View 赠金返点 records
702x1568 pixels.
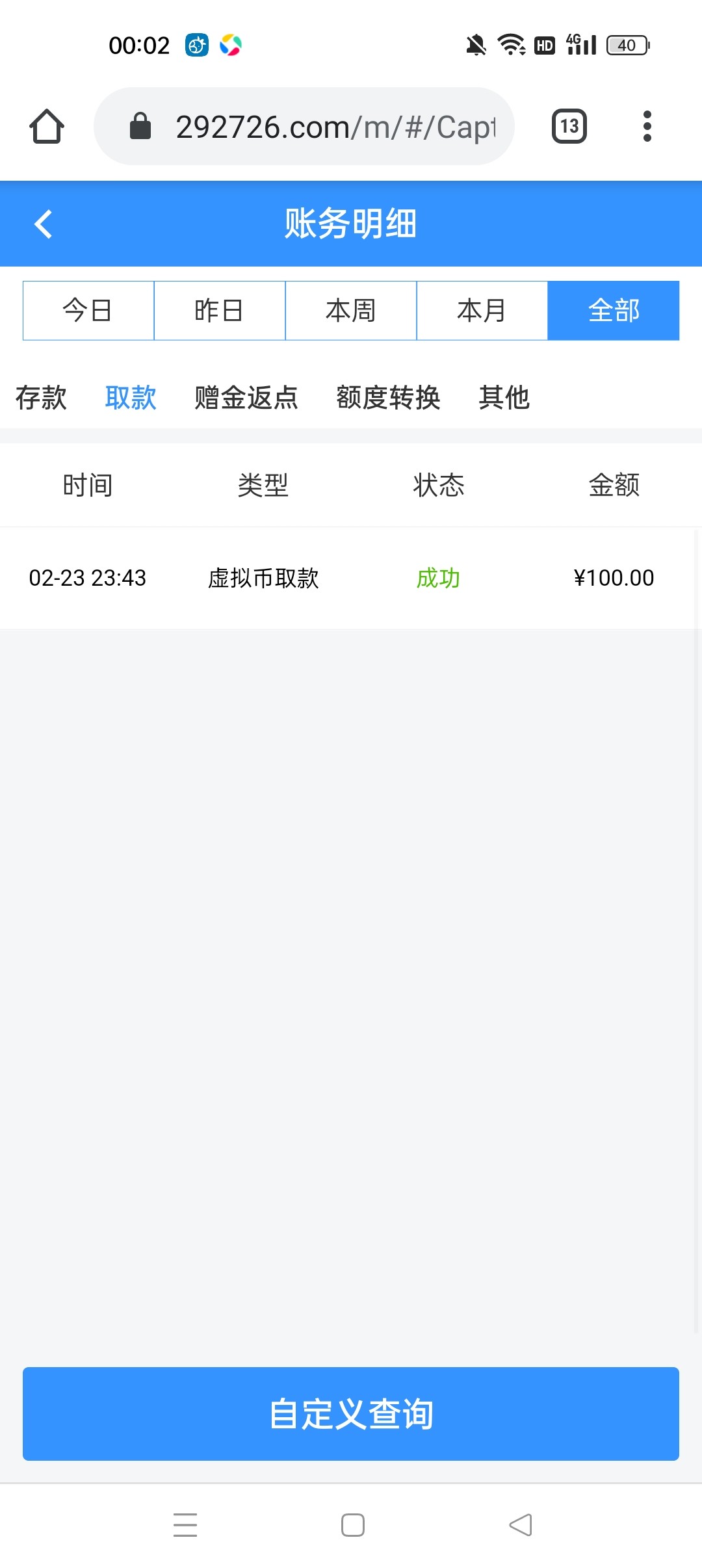(246, 397)
